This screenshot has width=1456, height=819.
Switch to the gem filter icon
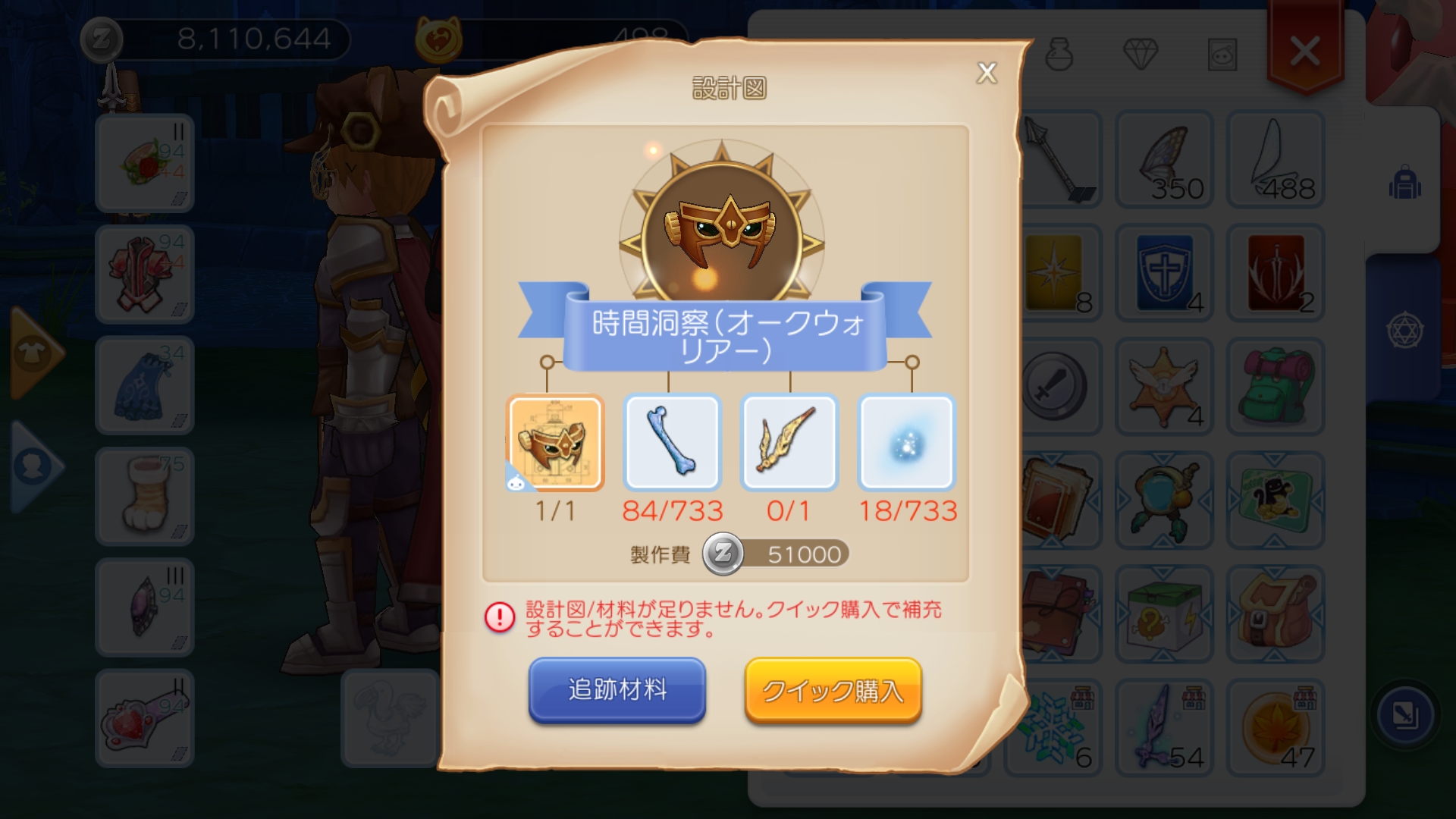[x=1140, y=53]
